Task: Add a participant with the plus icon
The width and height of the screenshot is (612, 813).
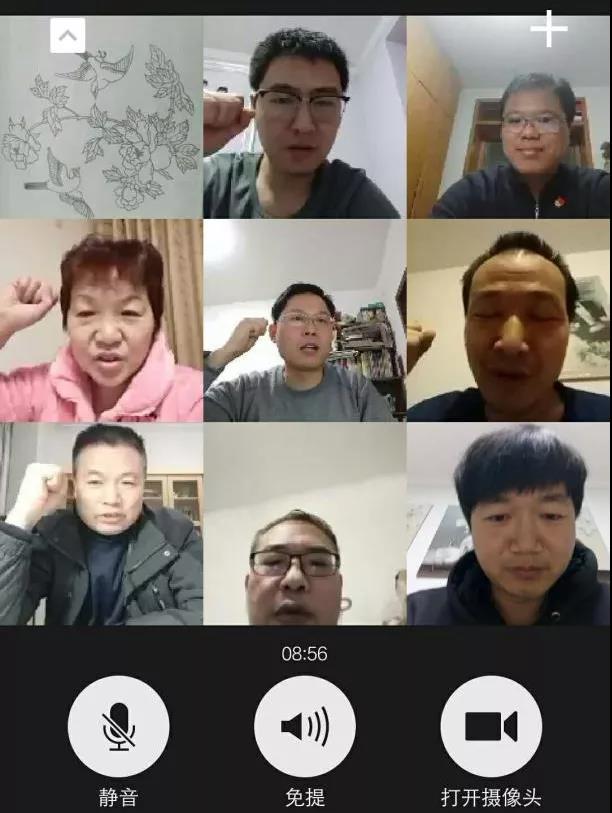Action: click(548, 30)
